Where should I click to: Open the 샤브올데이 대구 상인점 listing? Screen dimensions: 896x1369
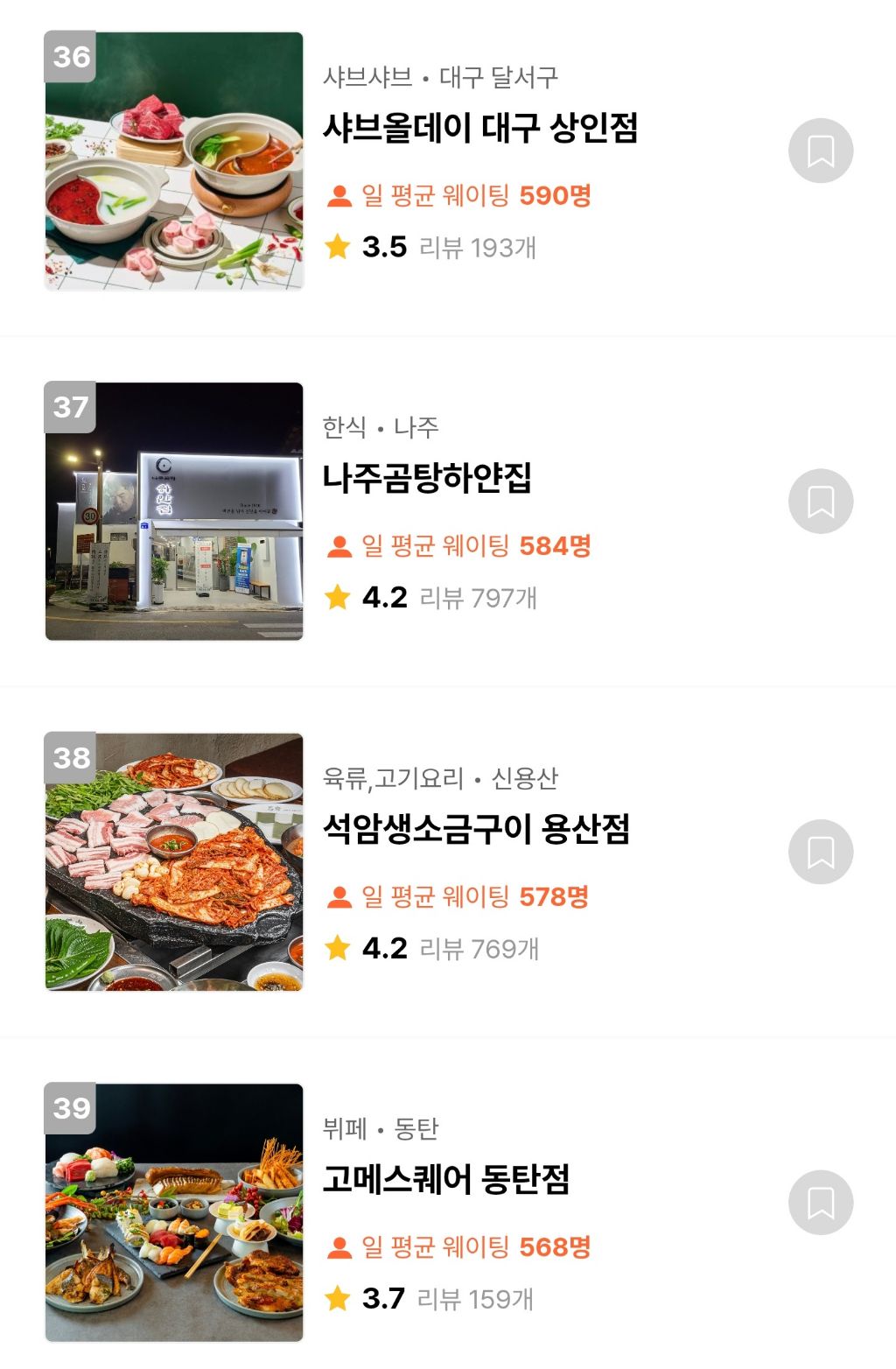tap(479, 128)
